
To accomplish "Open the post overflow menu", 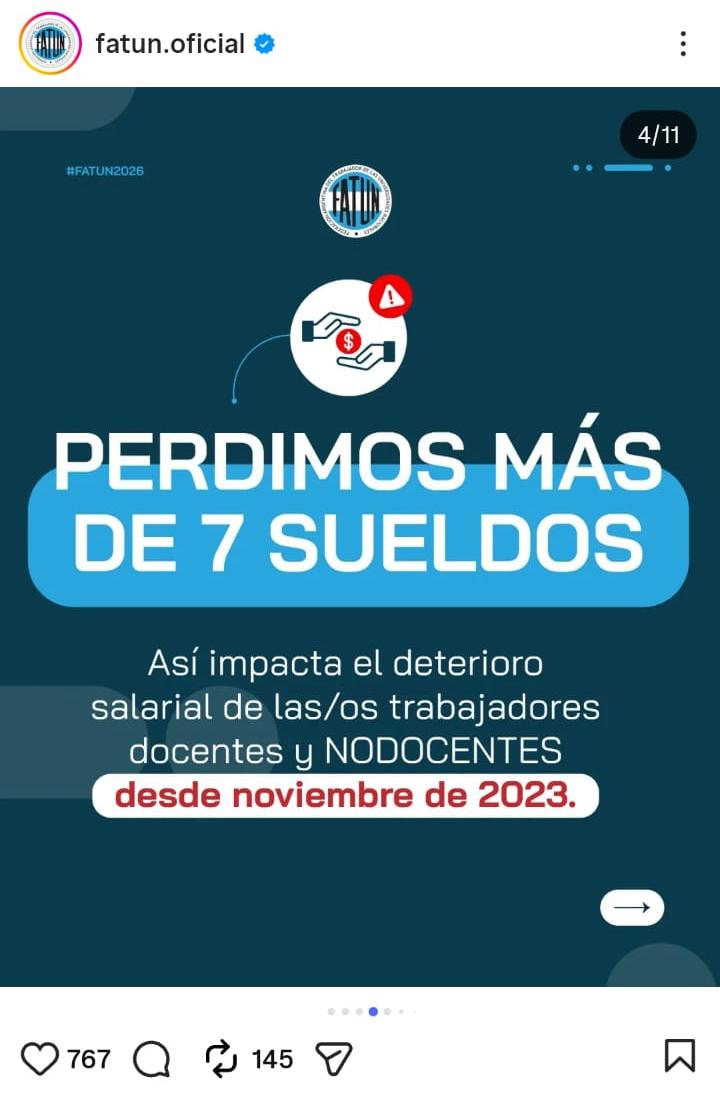I will tap(683, 44).
